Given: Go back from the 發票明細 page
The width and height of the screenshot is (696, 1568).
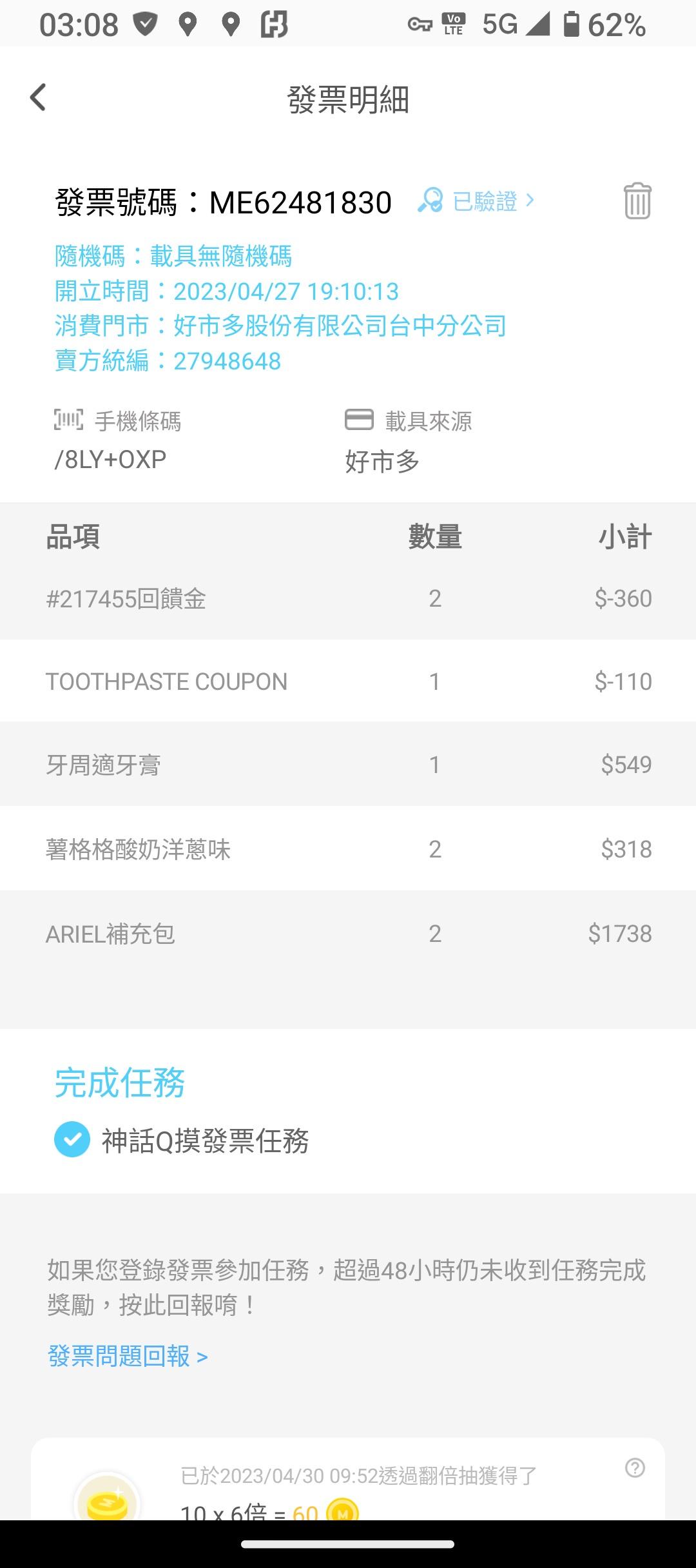Looking at the screenshot, I should click(x=38, y=98).
